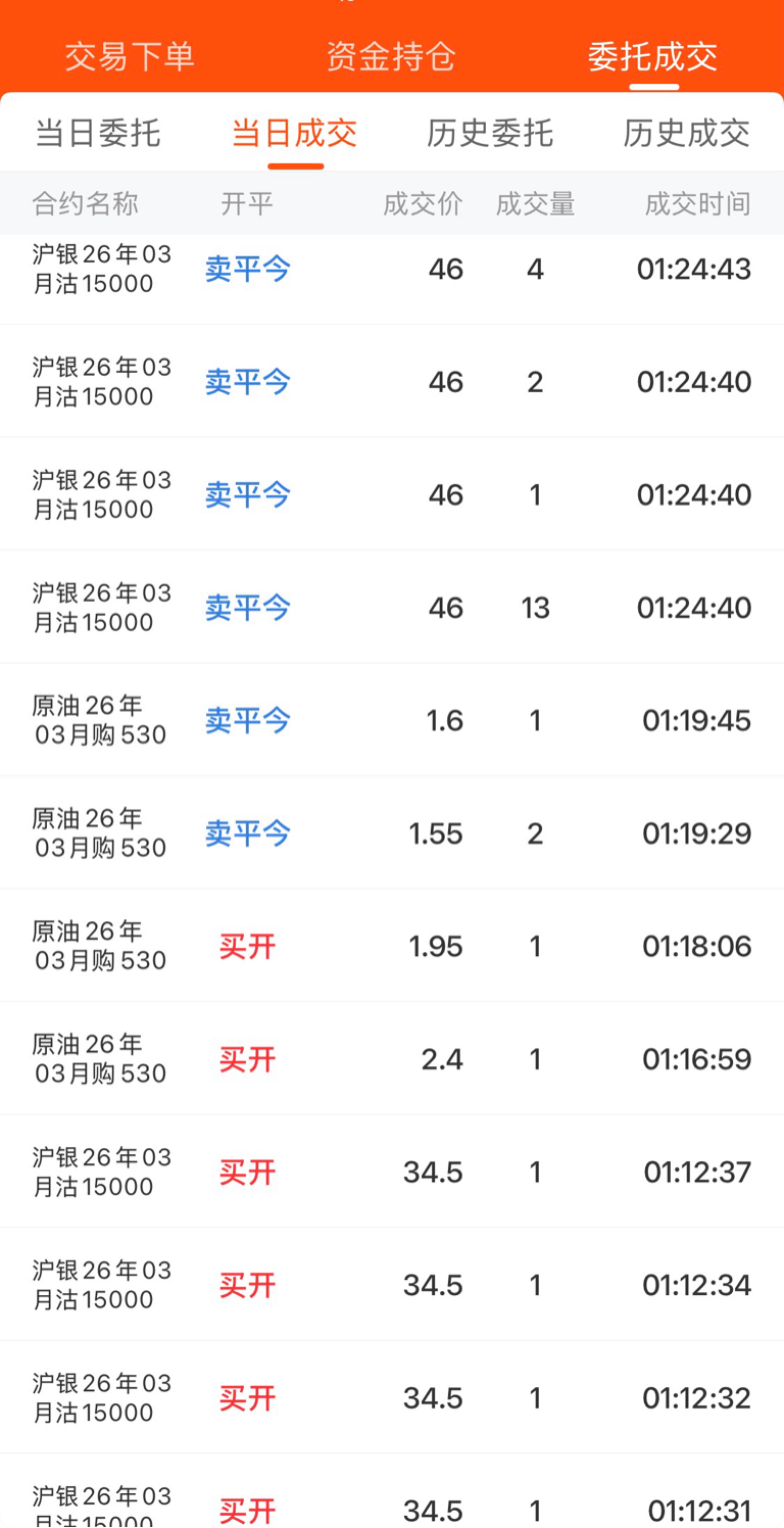Switch to 历史成交 records
The image size is (784, 1528).
coord(686,133)
